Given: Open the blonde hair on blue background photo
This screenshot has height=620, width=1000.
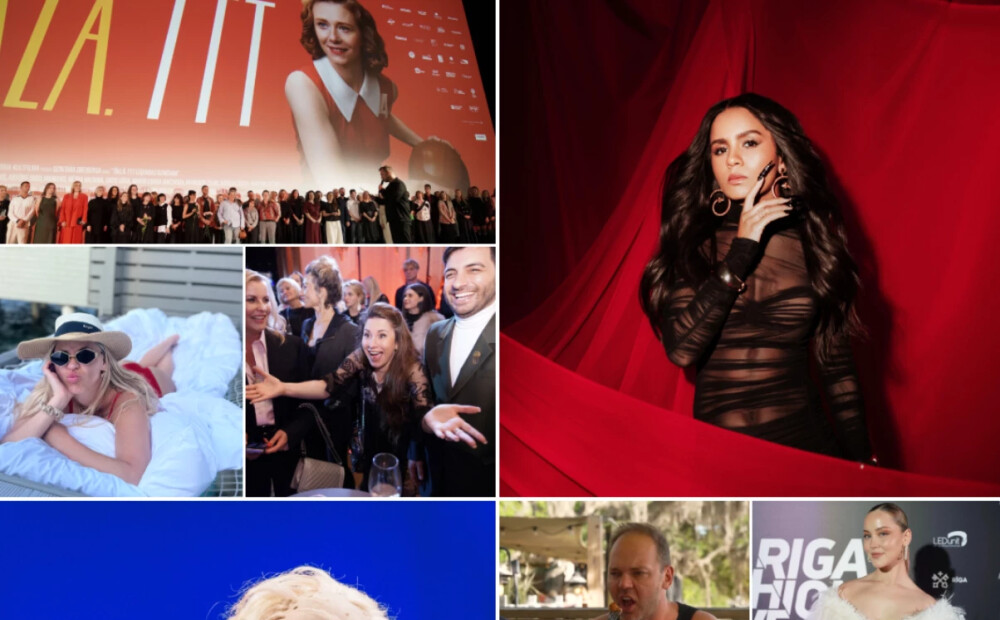Looking at the screenshot, I should [x=247, y=561].
